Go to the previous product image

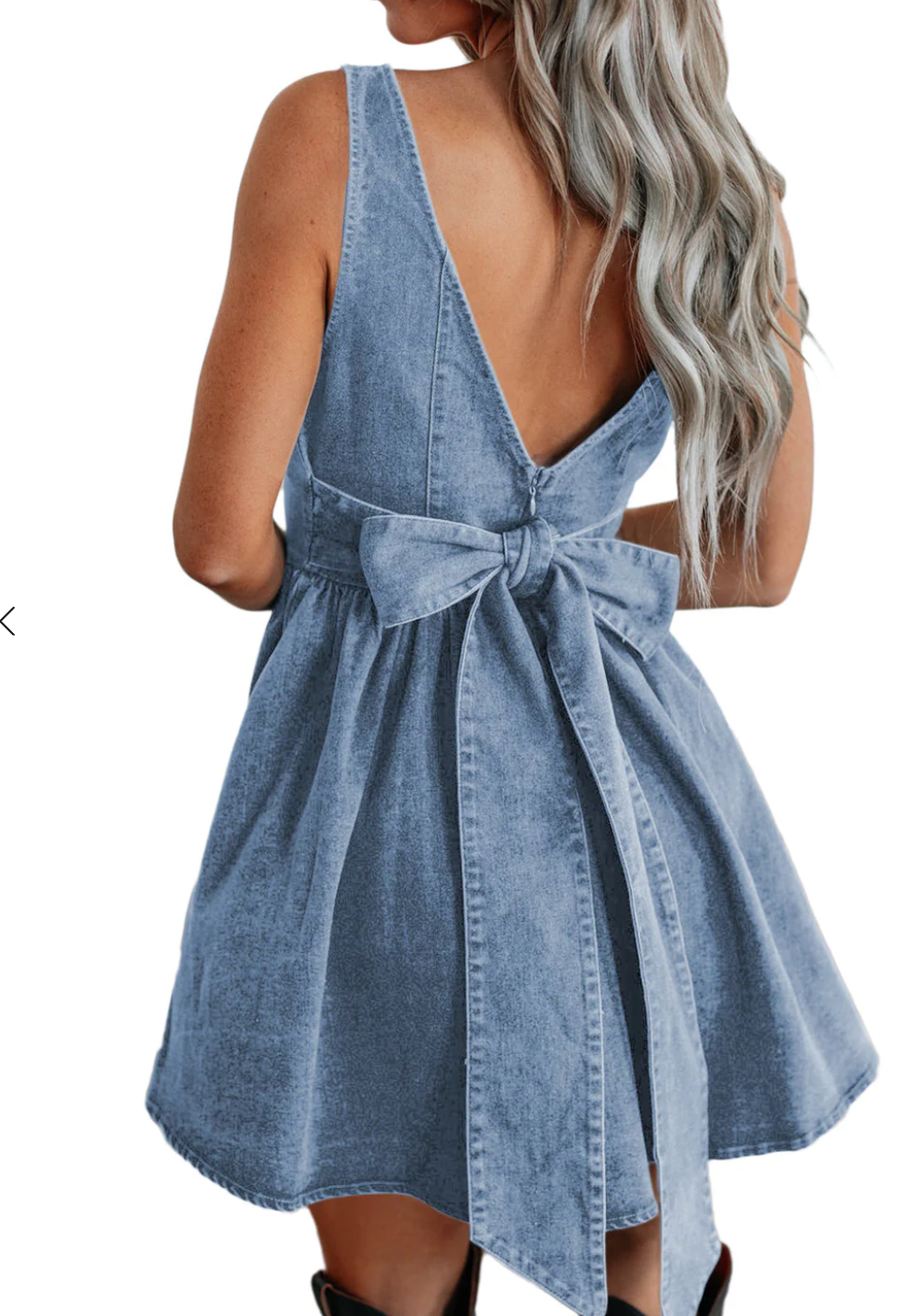click(x=8, y=621)
